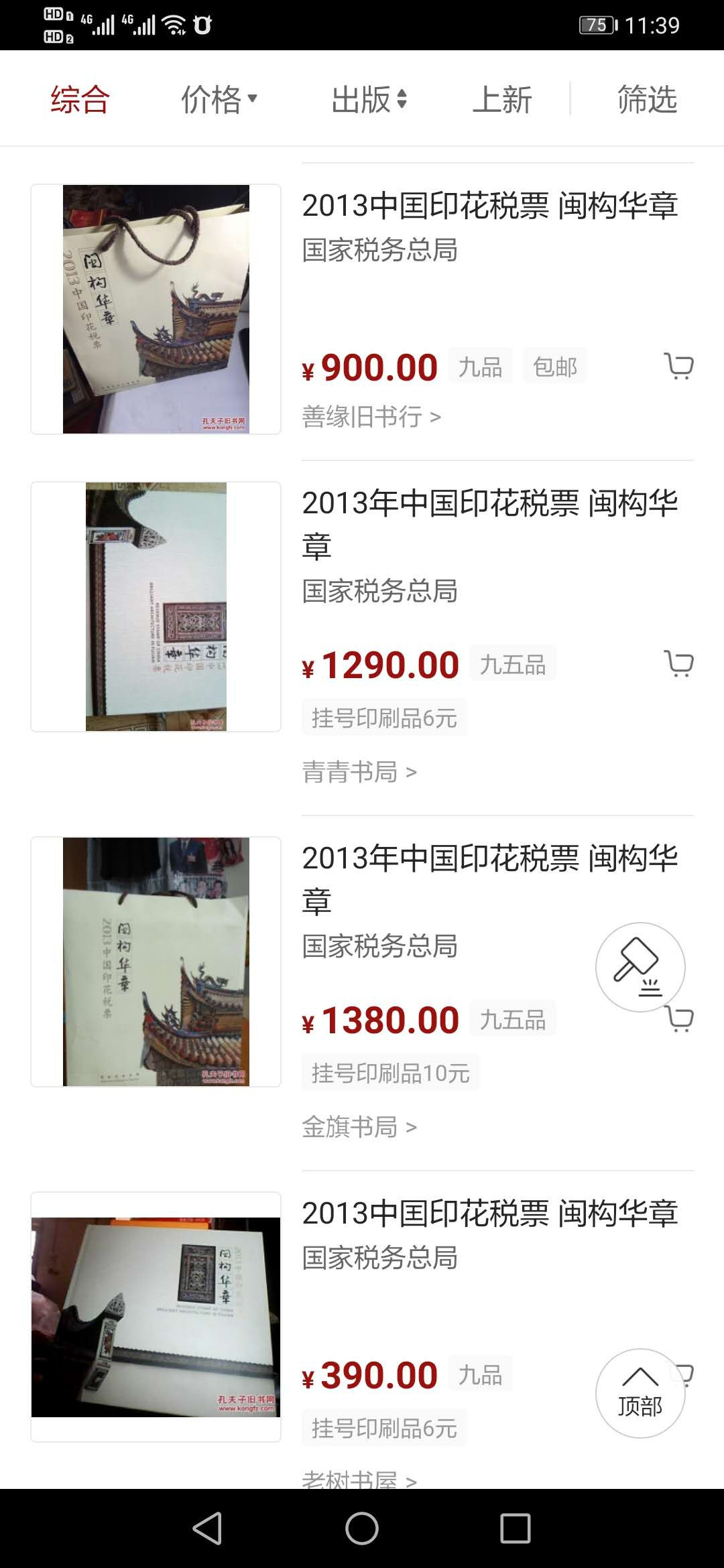
Task: Visit the 善缘旧书行 shop
Action: coord(371,417)
